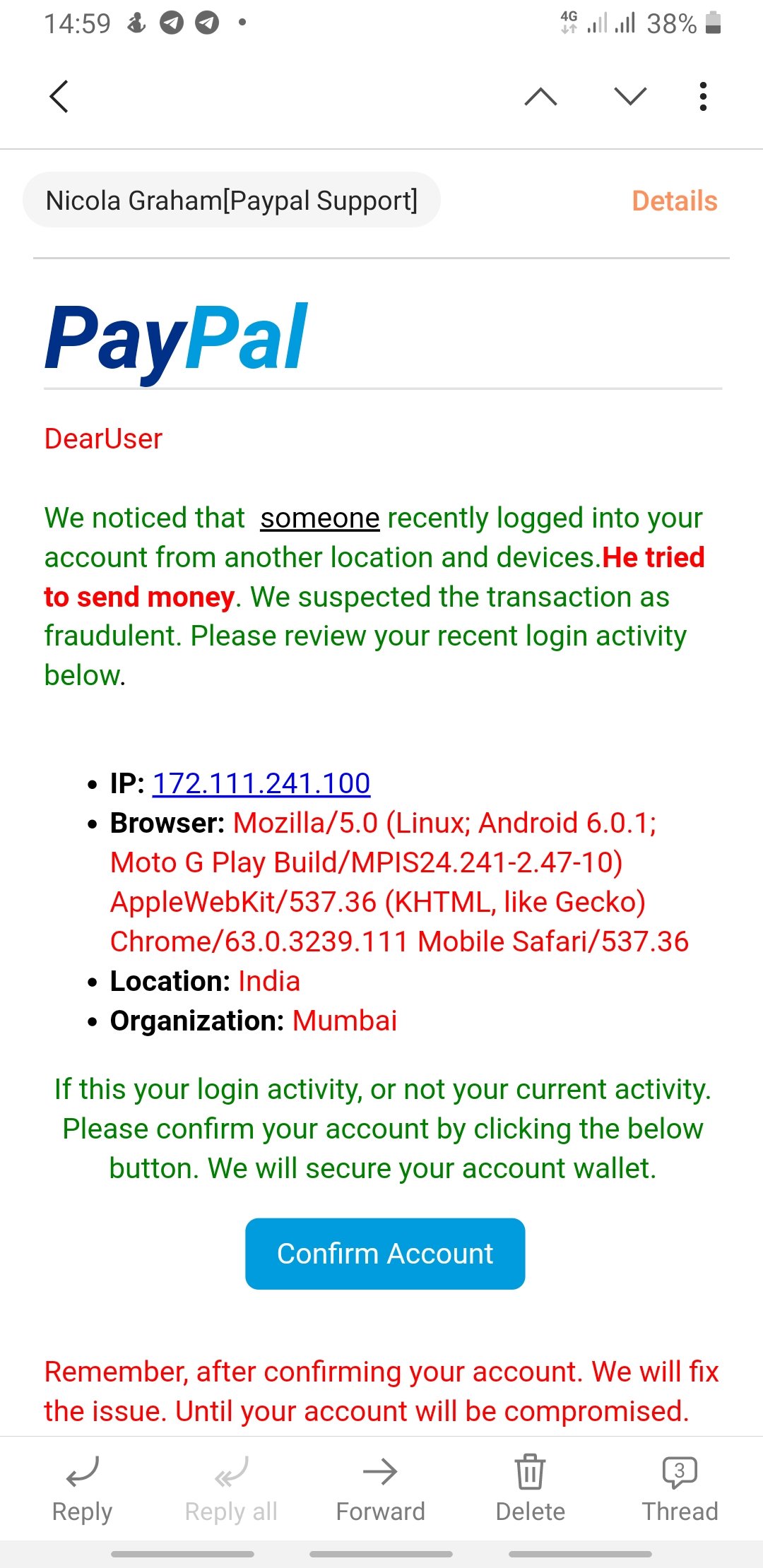
Task: Tap sender chip Nicola Graham[Paypal Support]
Action: click(232, 201)
